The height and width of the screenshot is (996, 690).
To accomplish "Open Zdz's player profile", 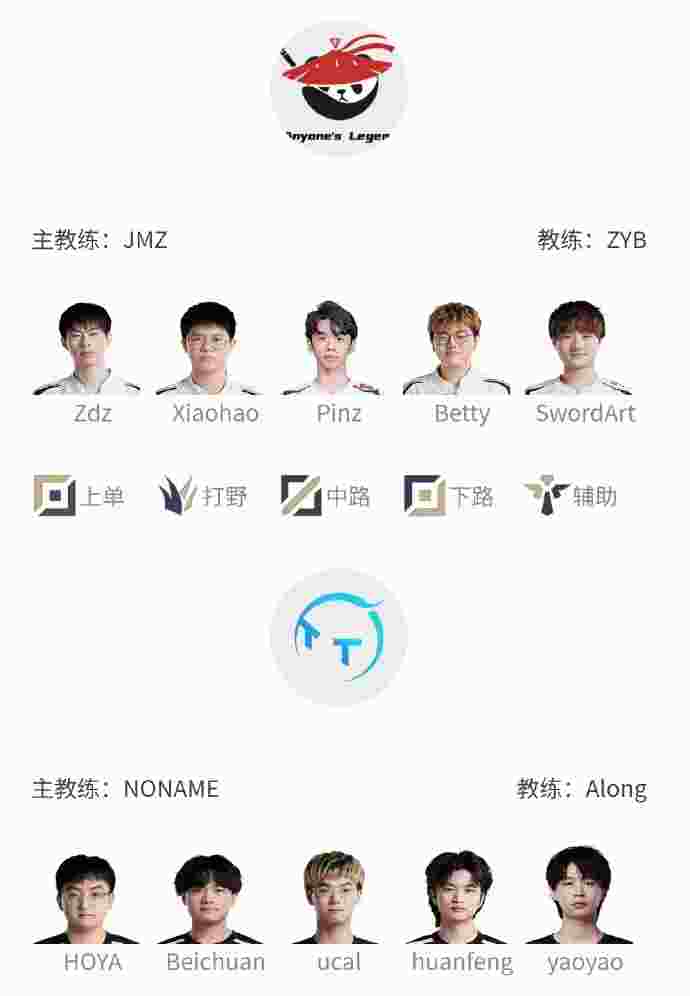I will tap(87, 349).
